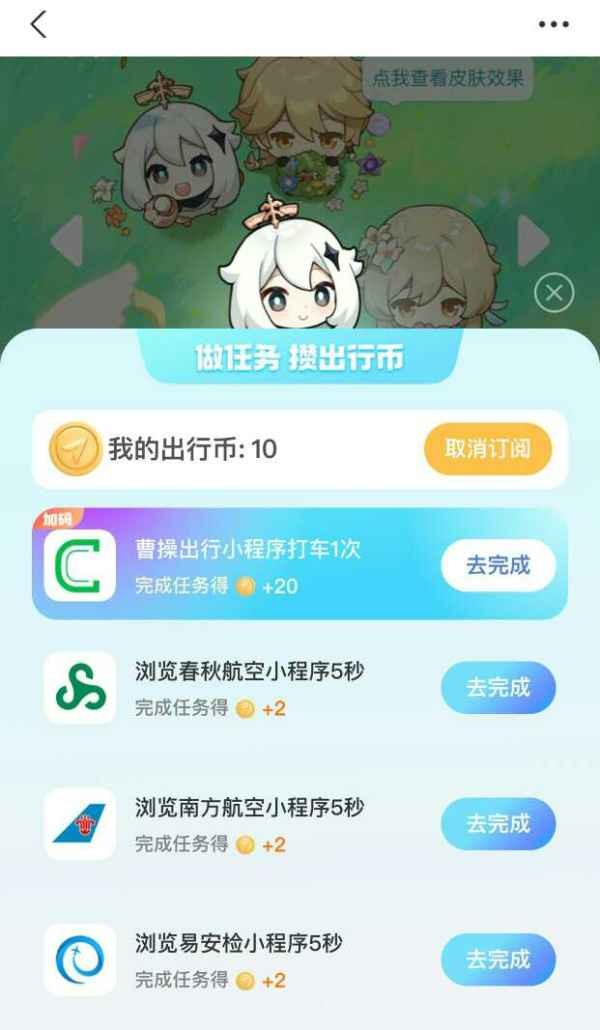
Task: Show the next skin with right arrow
Action: click(x=532, y=241)
